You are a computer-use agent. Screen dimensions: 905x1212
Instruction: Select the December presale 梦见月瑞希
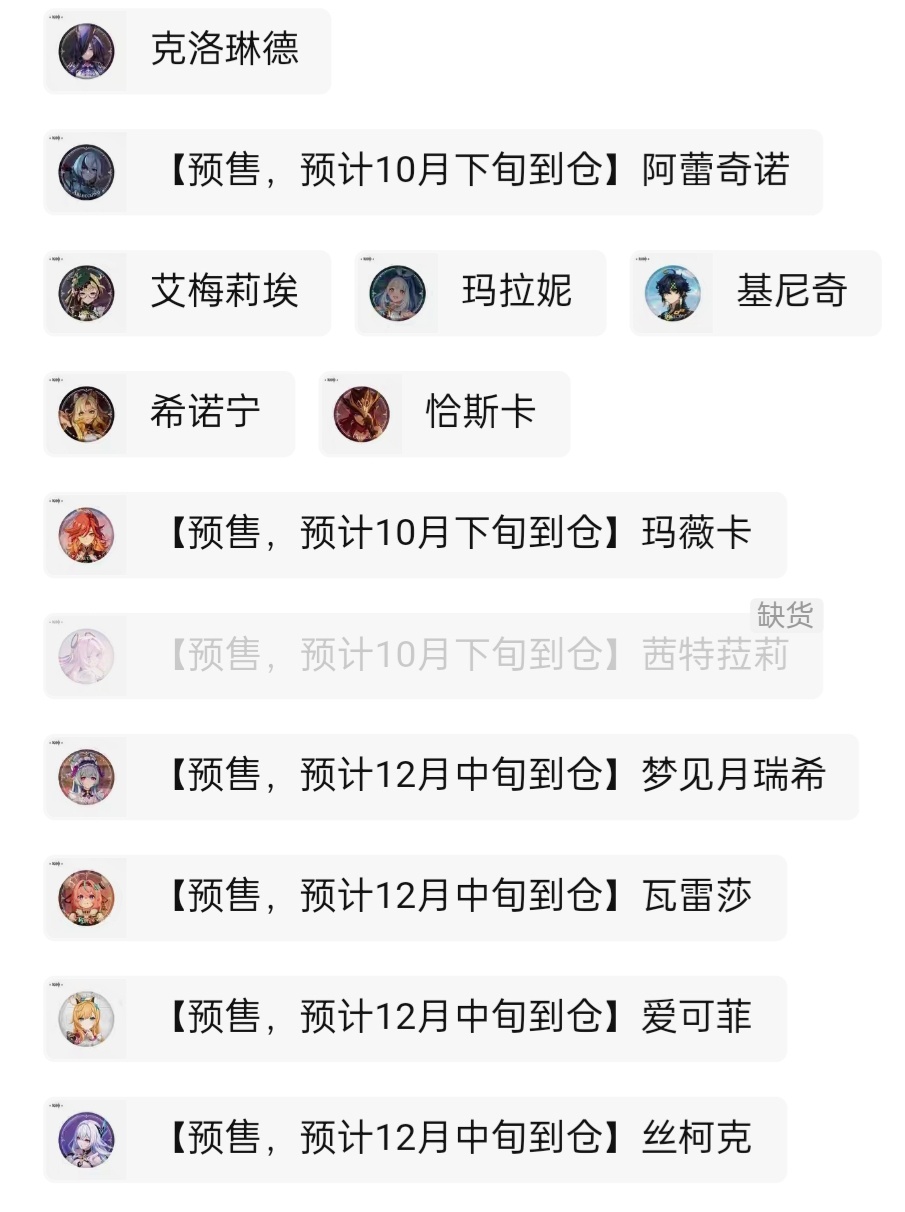click(x=450, y=777)
